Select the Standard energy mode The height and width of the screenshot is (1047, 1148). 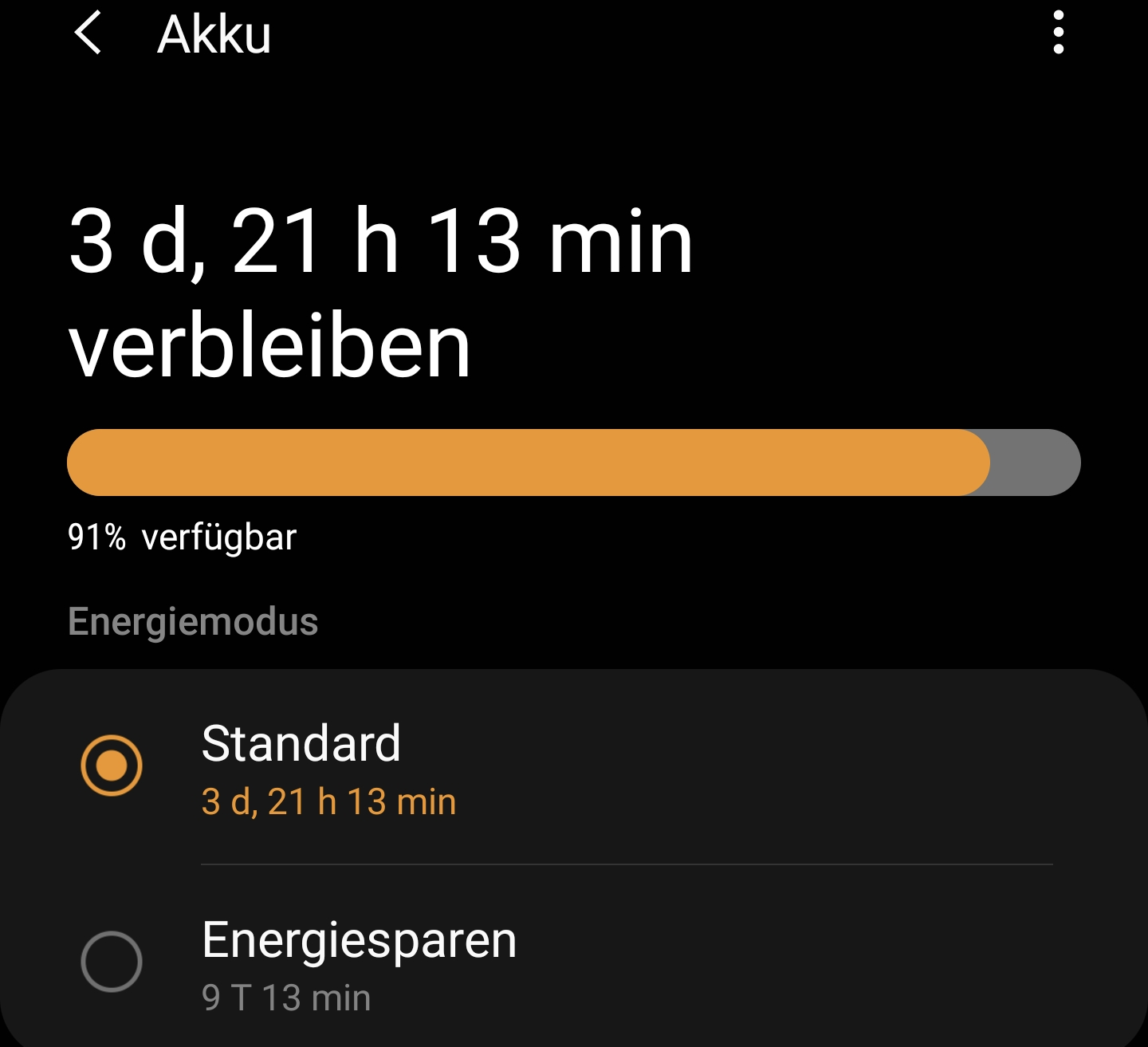click(112, 766)
